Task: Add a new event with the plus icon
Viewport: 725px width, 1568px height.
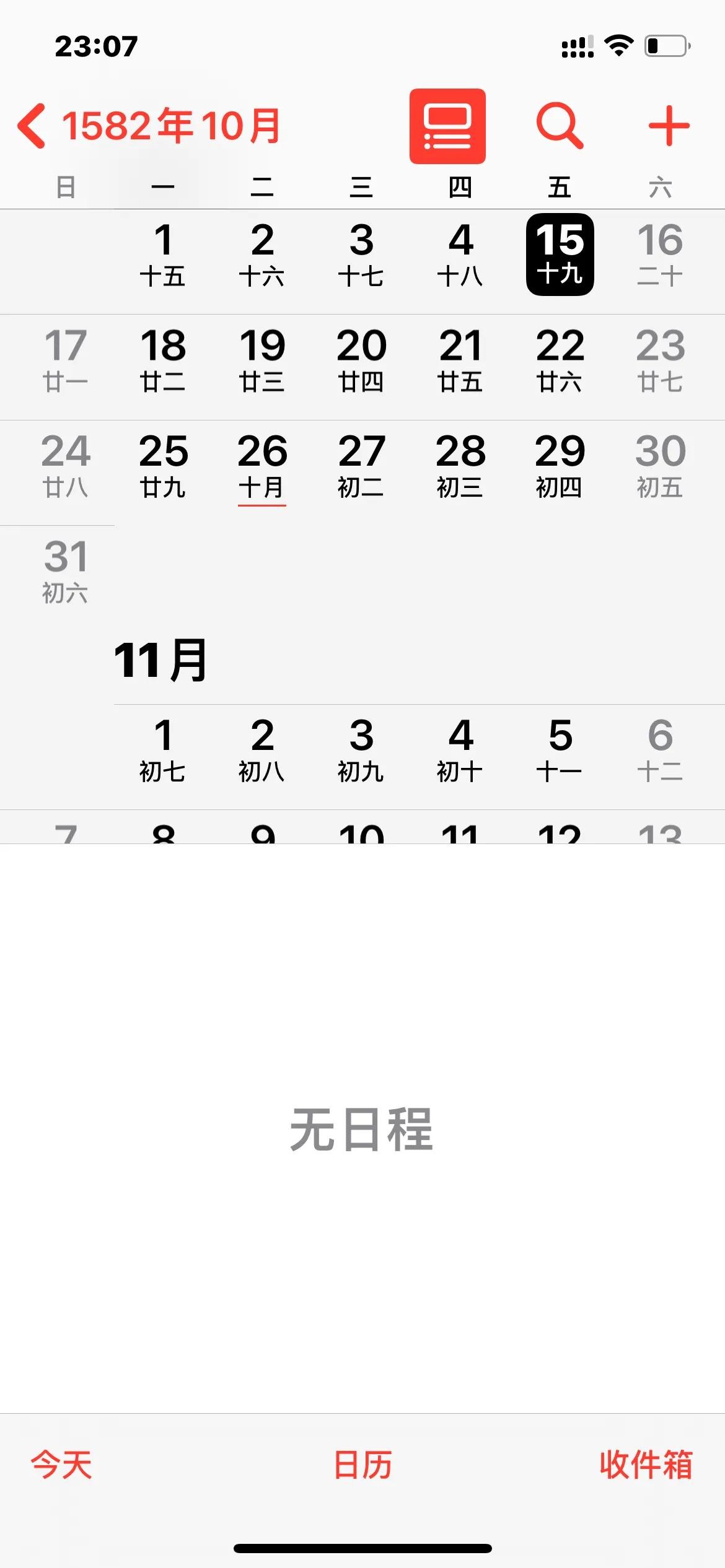Action: pyautogui.click(x=669, y=126)
